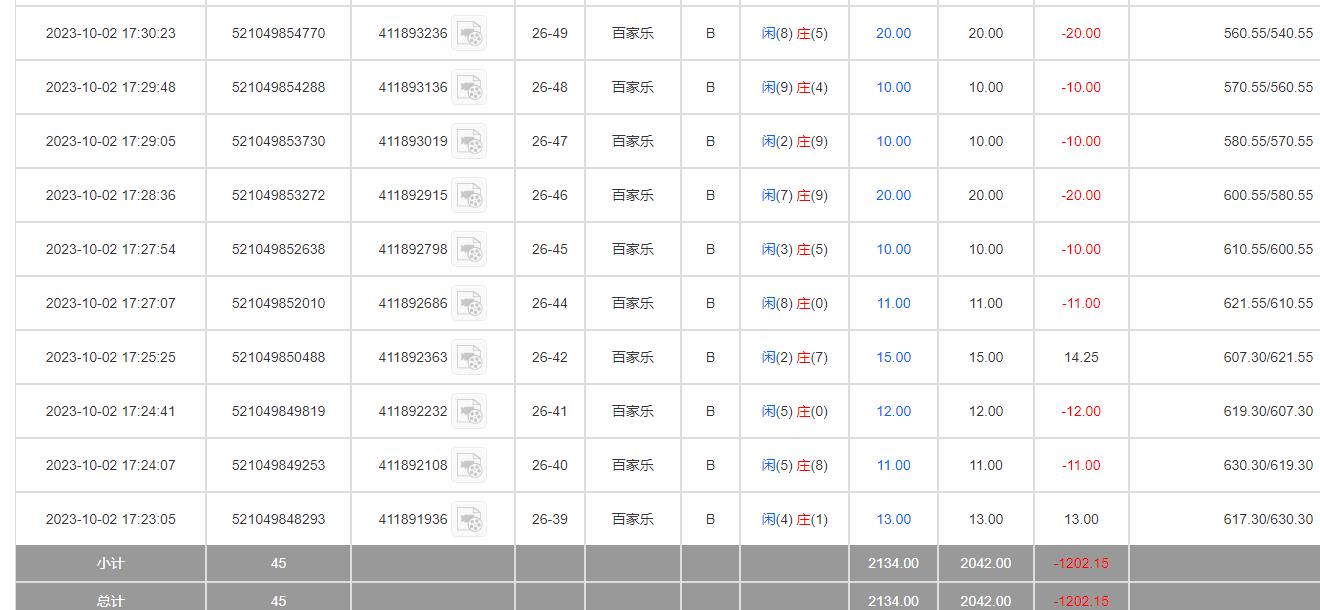Open video replay icon for round 411893236
This screenshot has width=1320, height=610.
point(469,34)
